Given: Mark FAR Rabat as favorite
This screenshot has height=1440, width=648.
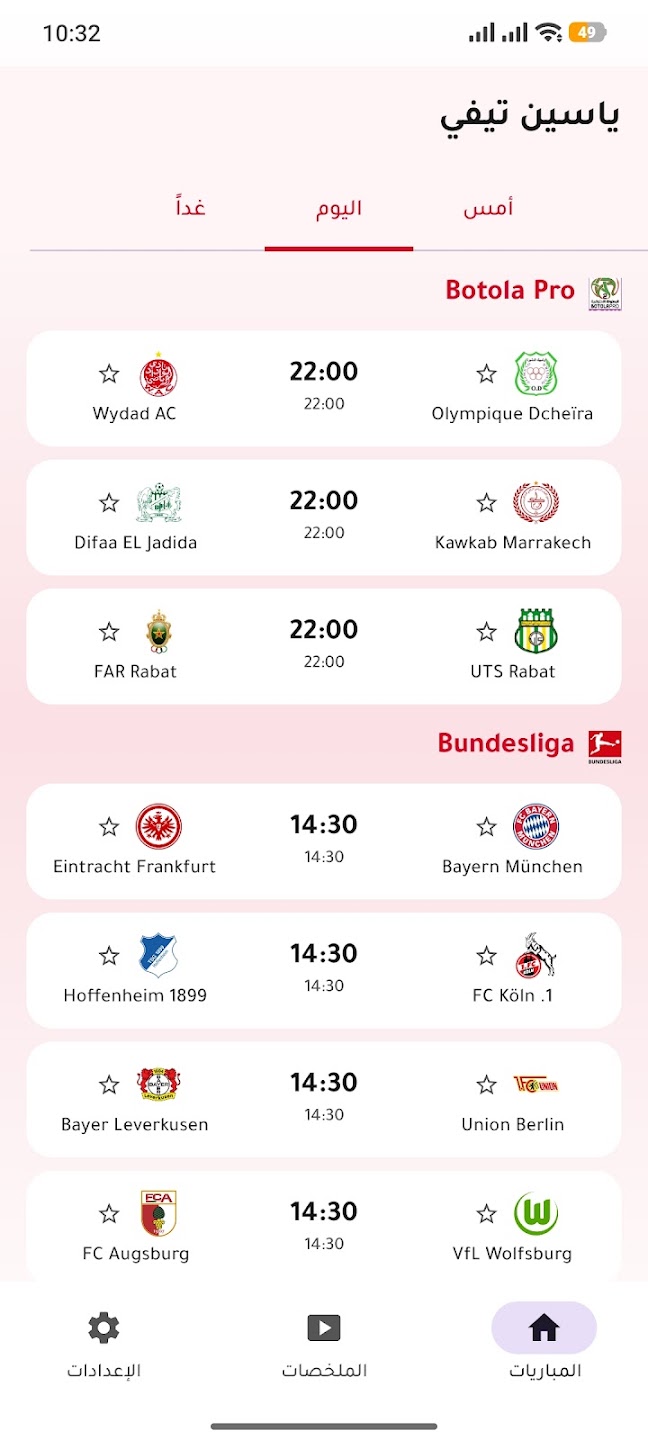Looking at the screenshot, I should [109, 632].
